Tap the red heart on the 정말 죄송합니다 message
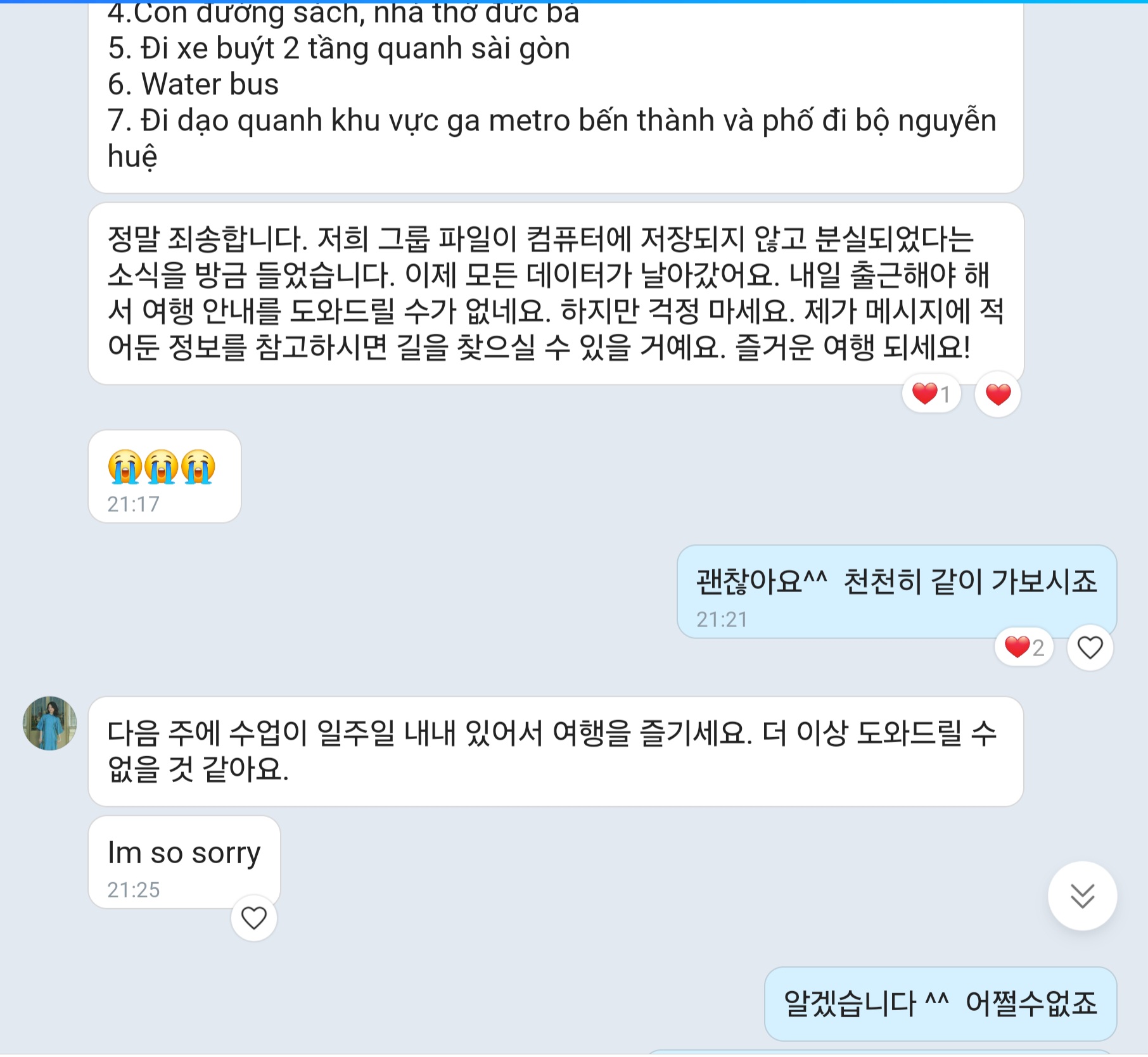 (x=998, y=395)
